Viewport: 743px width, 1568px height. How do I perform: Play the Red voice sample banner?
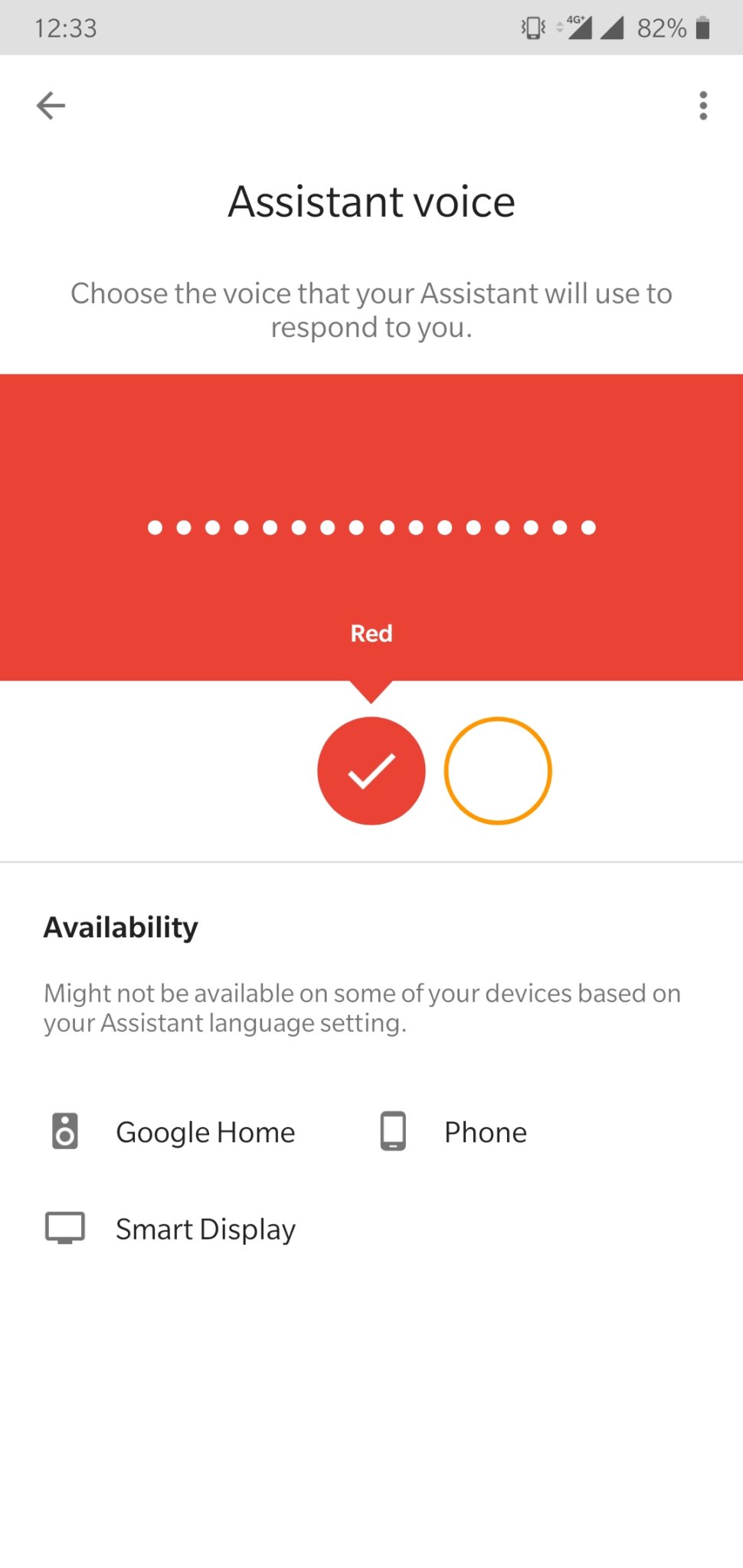371,528
